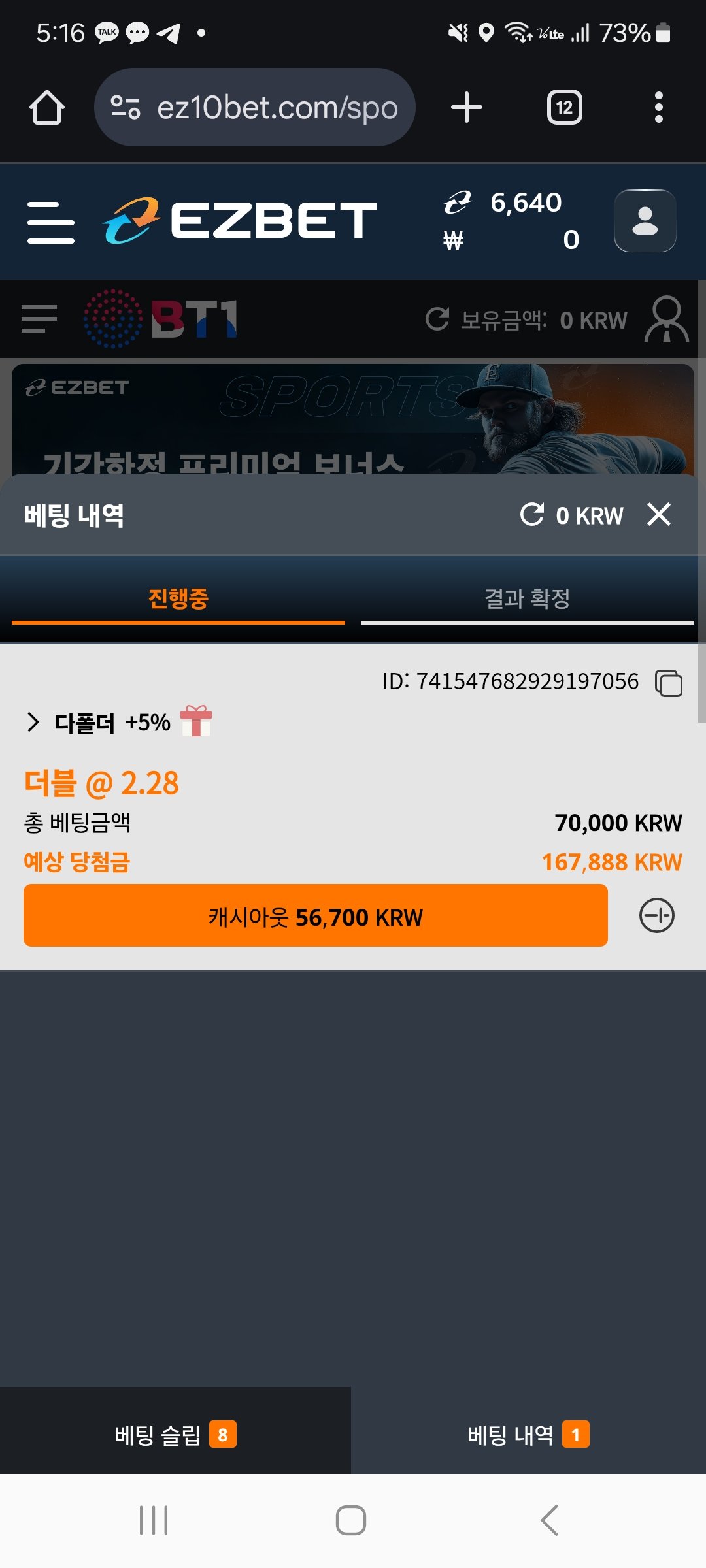Screen dimensions: 706x1568
Task: Go back with the system back button
Action: (550, 1520)
